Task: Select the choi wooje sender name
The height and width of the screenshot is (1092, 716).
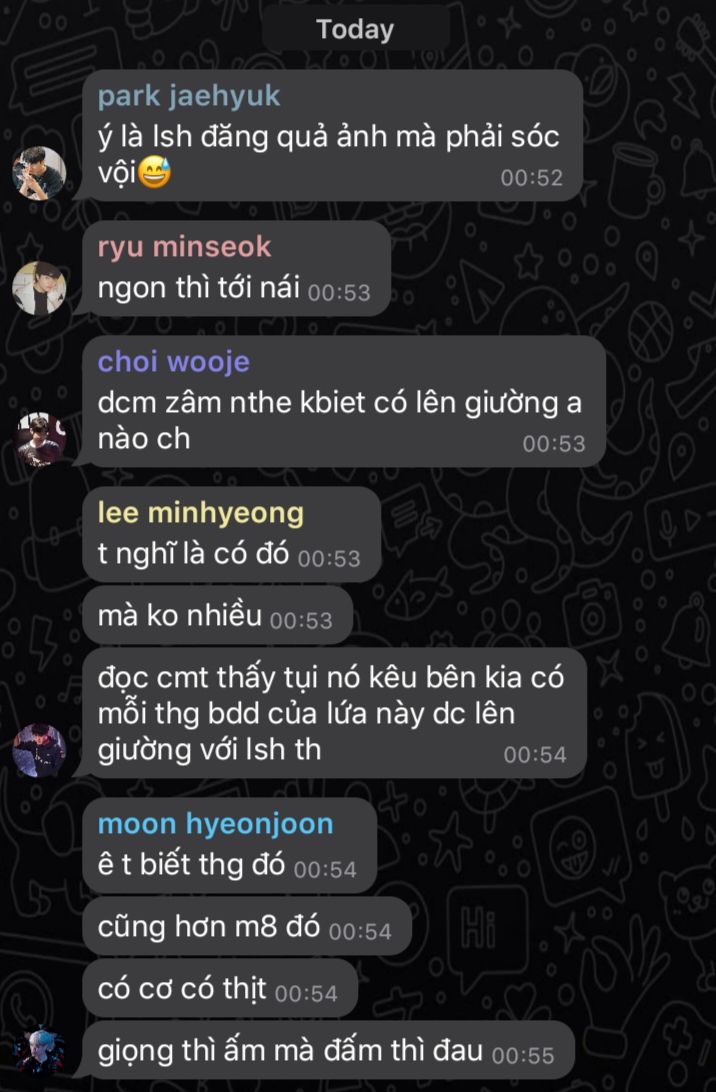Action: (173, 361)
